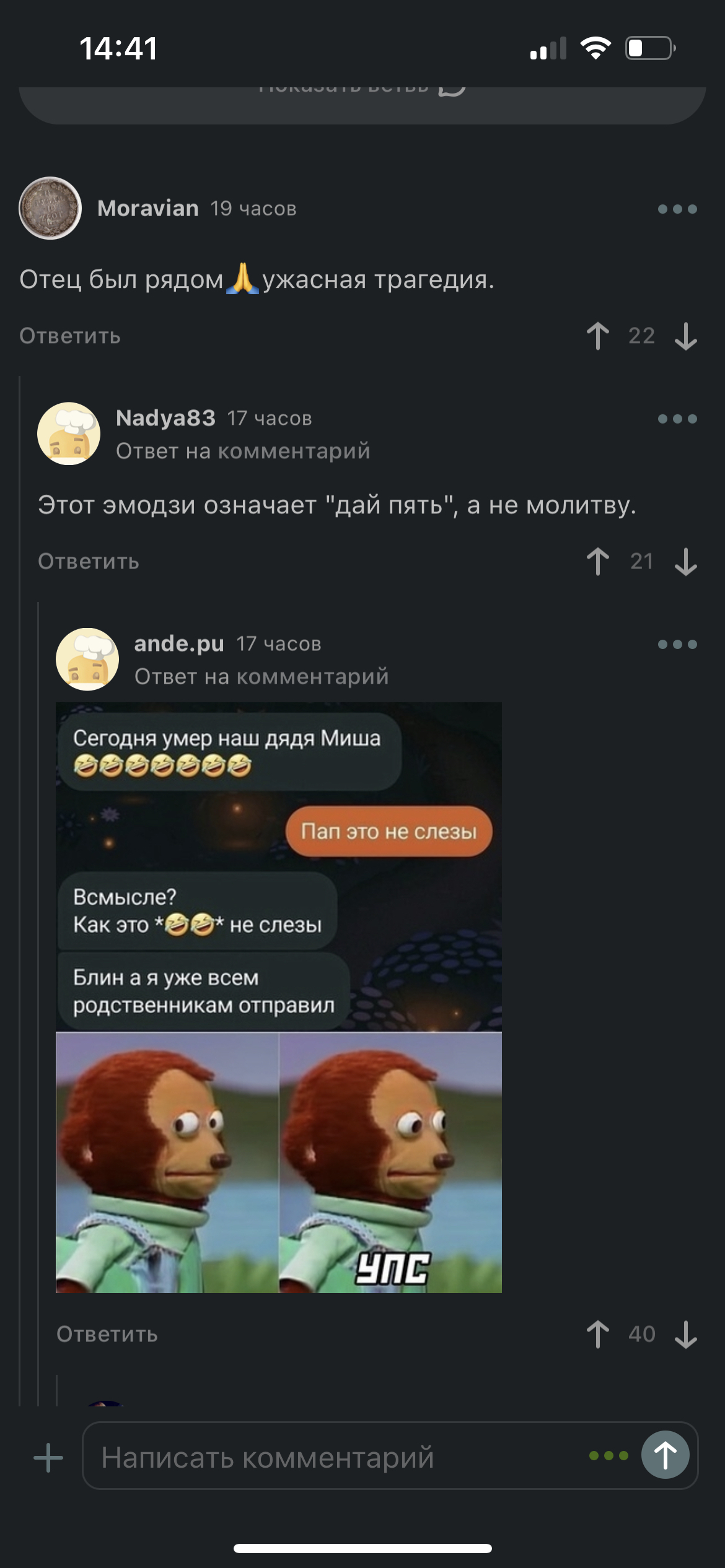Screen dimensions: 725x1568
Task: Send the comment with the arrow button
Action: (x=665, y=1455)
